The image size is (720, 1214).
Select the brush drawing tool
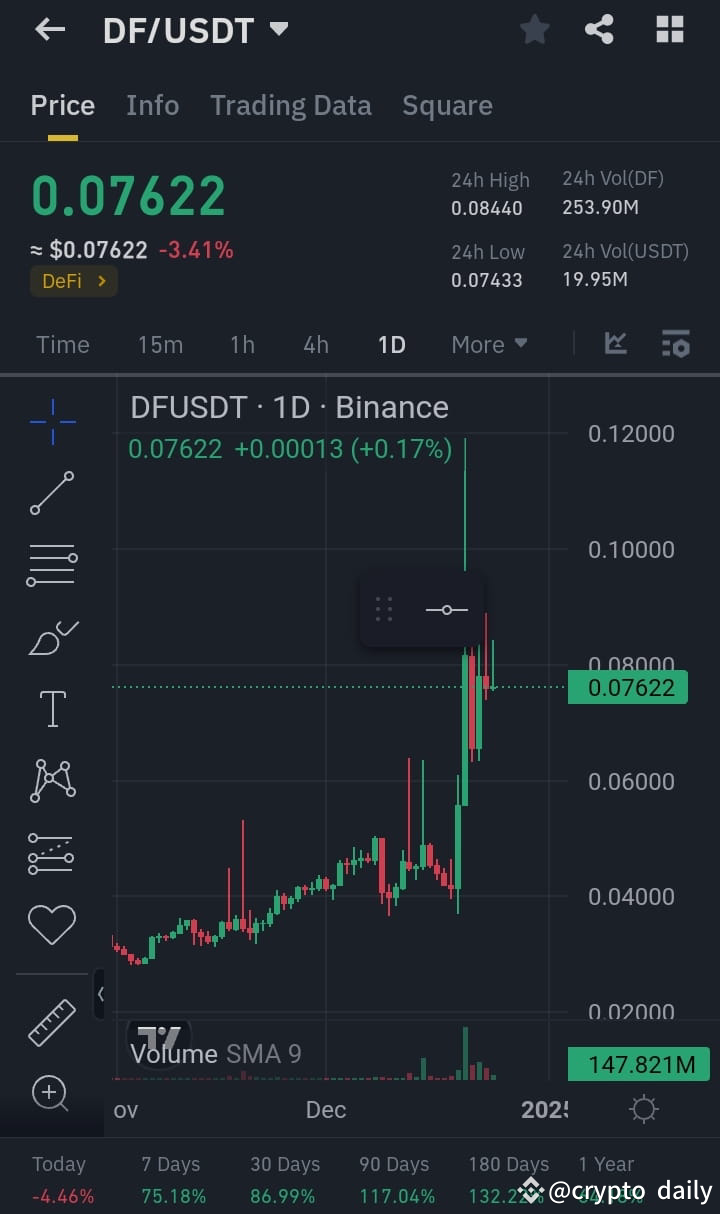51,637
